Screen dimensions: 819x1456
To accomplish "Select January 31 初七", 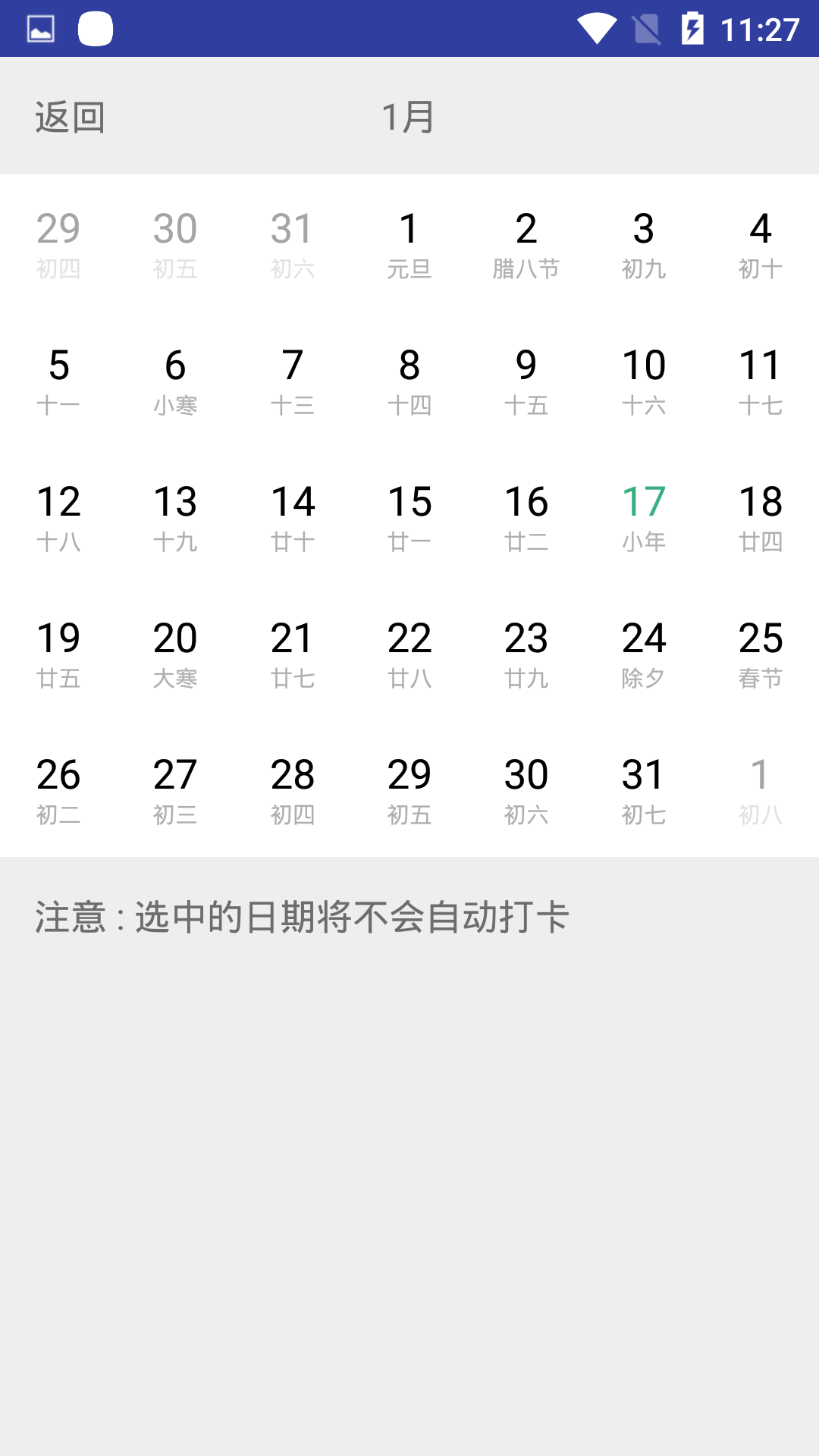I will (644, 789).
